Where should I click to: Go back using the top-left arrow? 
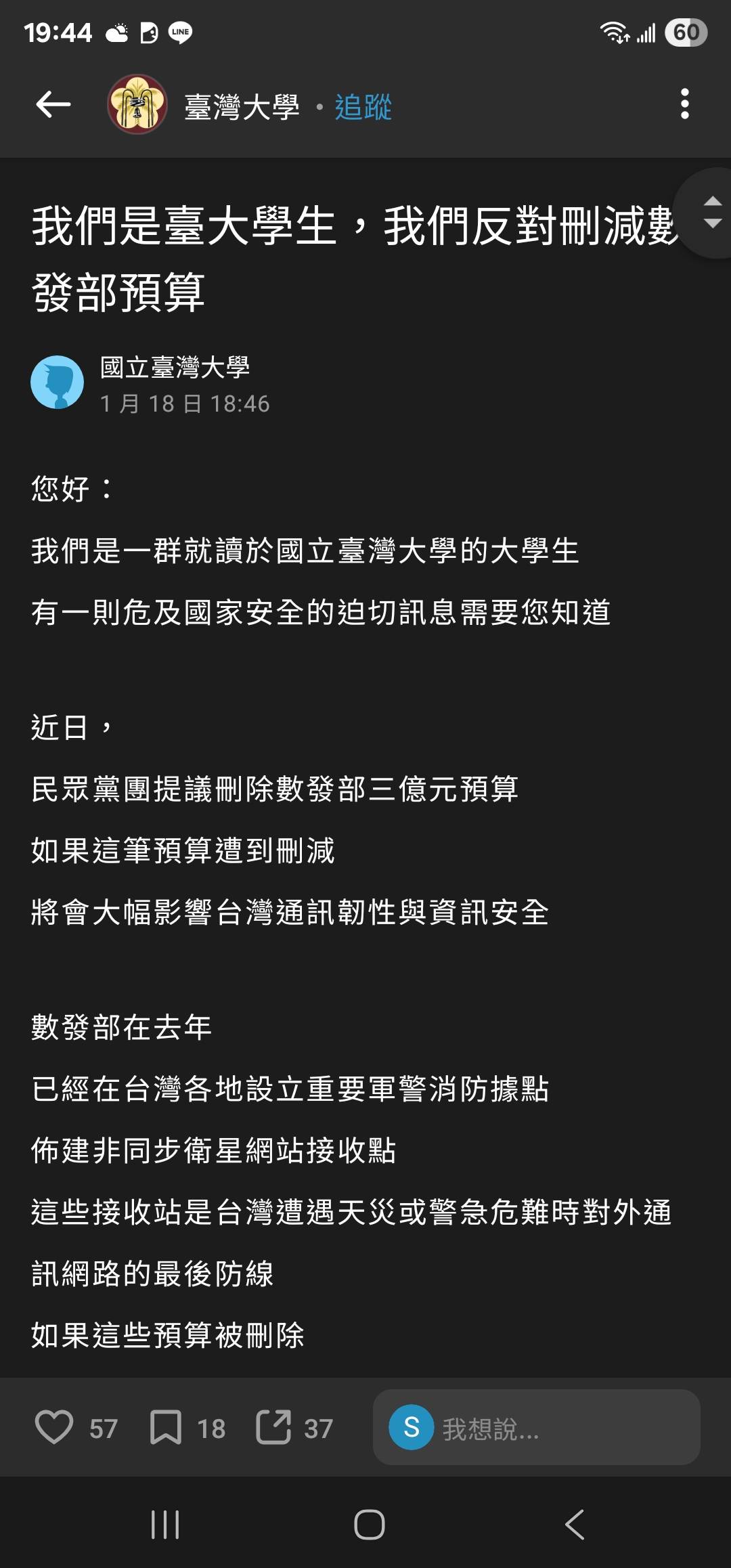[53, 105]
